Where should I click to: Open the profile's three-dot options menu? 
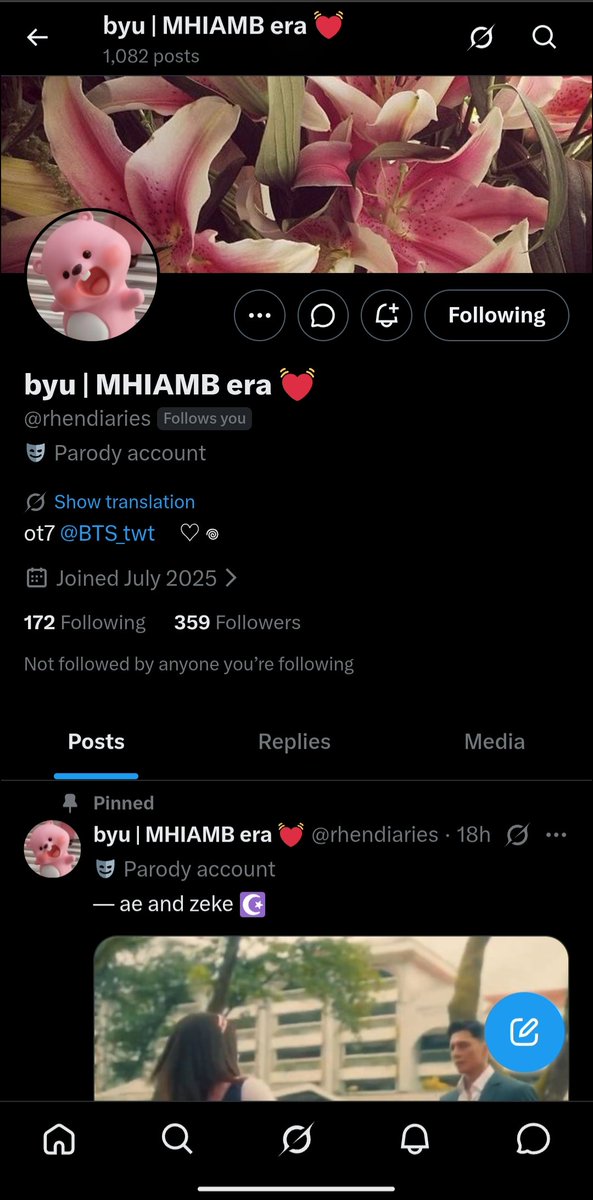click(259, 316)
